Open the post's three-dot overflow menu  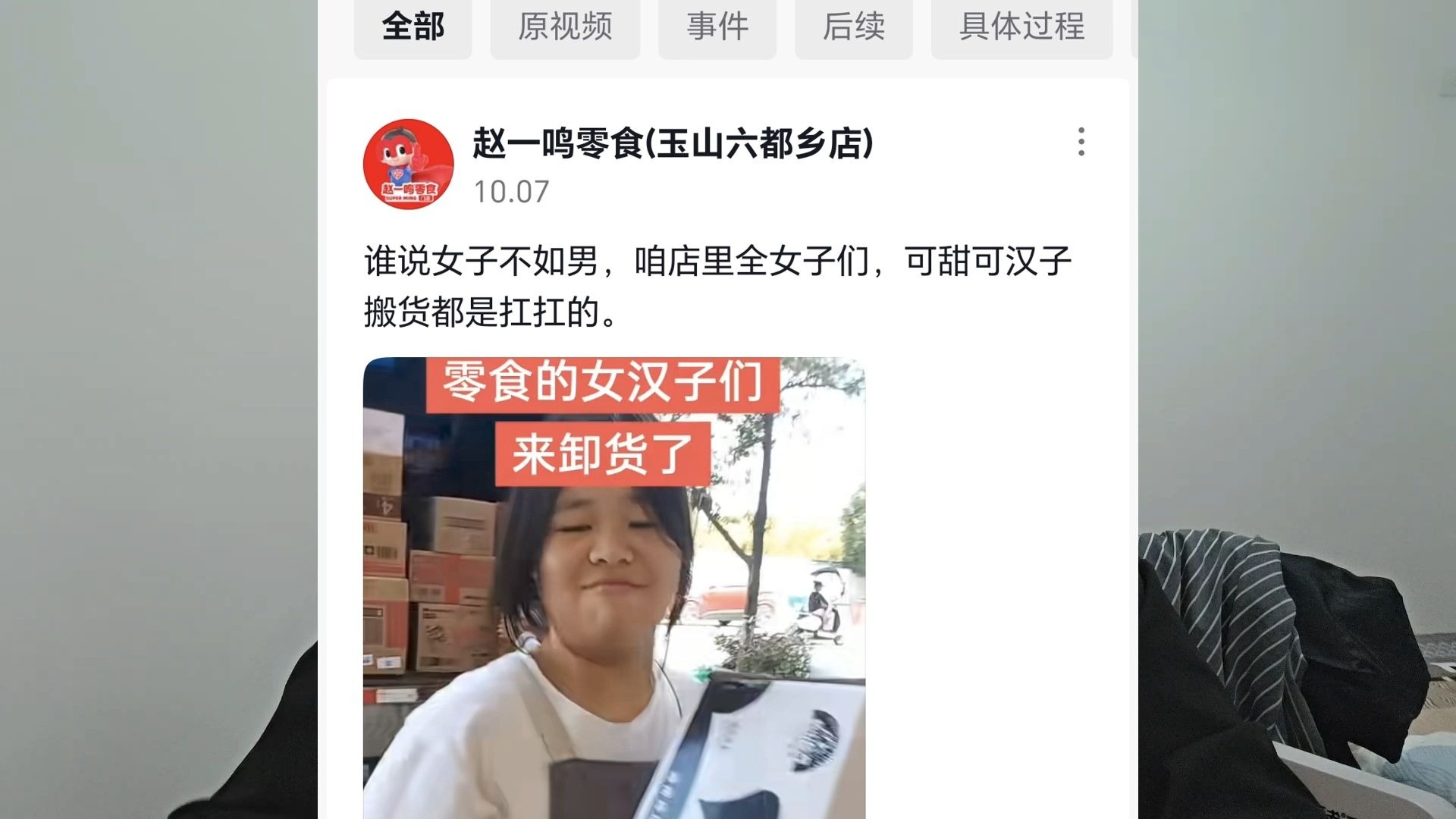coord(1081,142)
